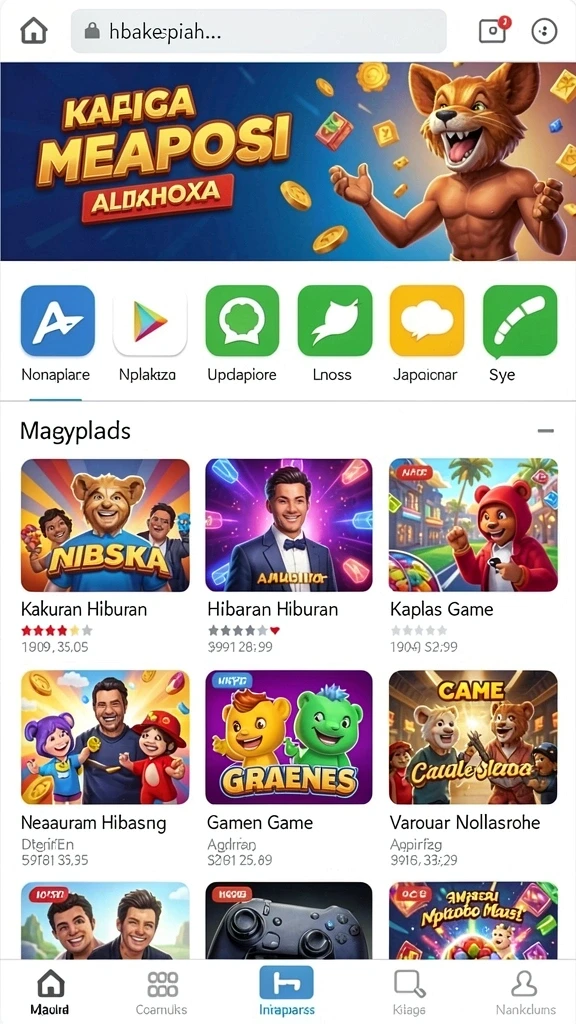Open the notification icon with red badge
Viewport: 576px width, 1024px height.
pos(494,30)
